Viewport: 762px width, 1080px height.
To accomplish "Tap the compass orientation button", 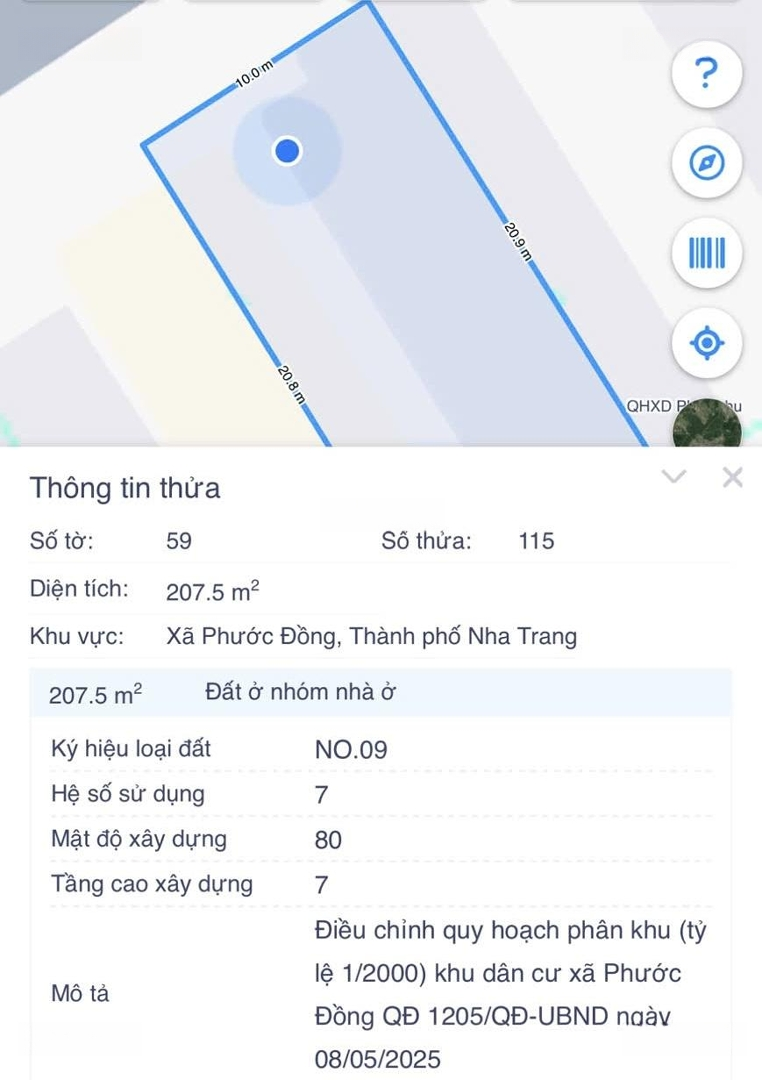I will [707, 163].
